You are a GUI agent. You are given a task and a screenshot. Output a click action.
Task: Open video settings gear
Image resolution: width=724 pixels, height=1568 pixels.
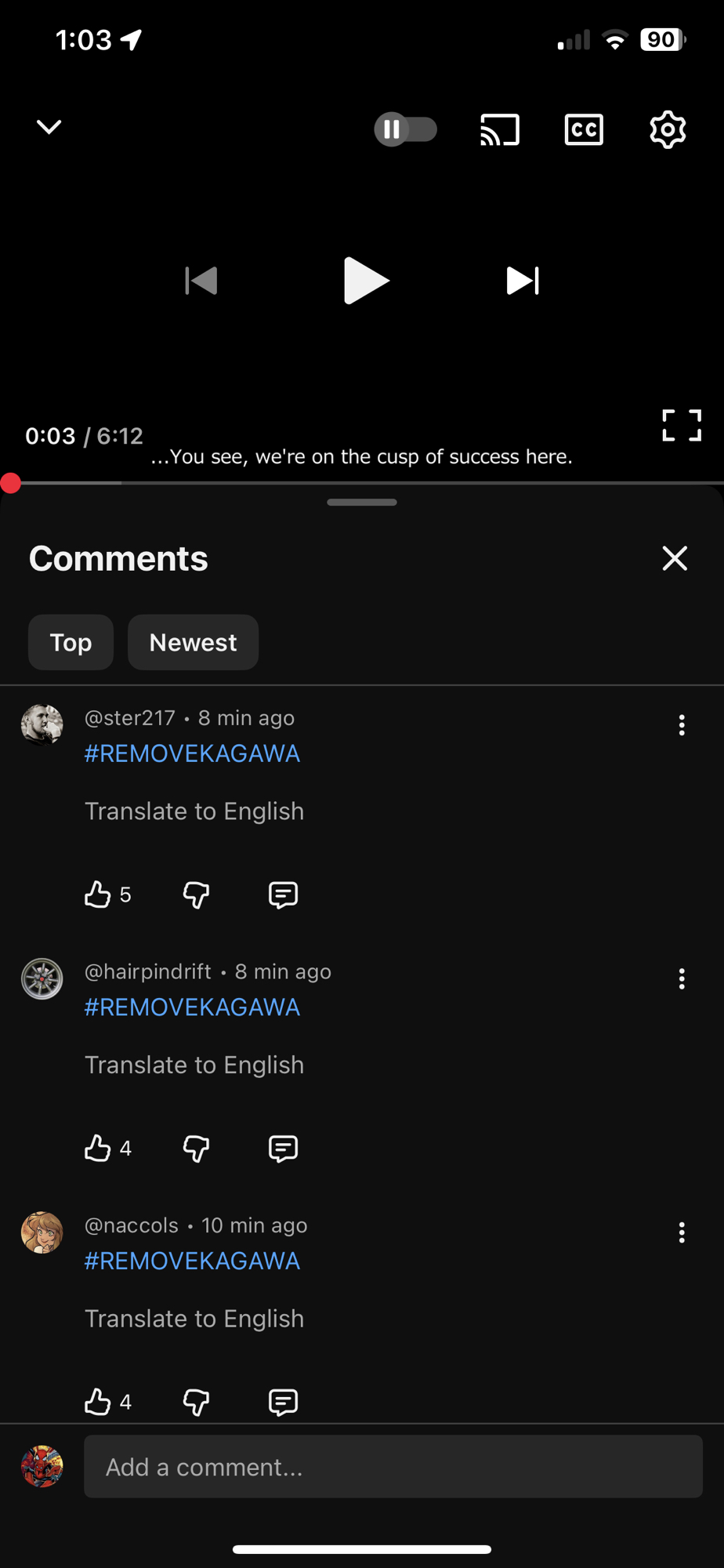[668, 129]
